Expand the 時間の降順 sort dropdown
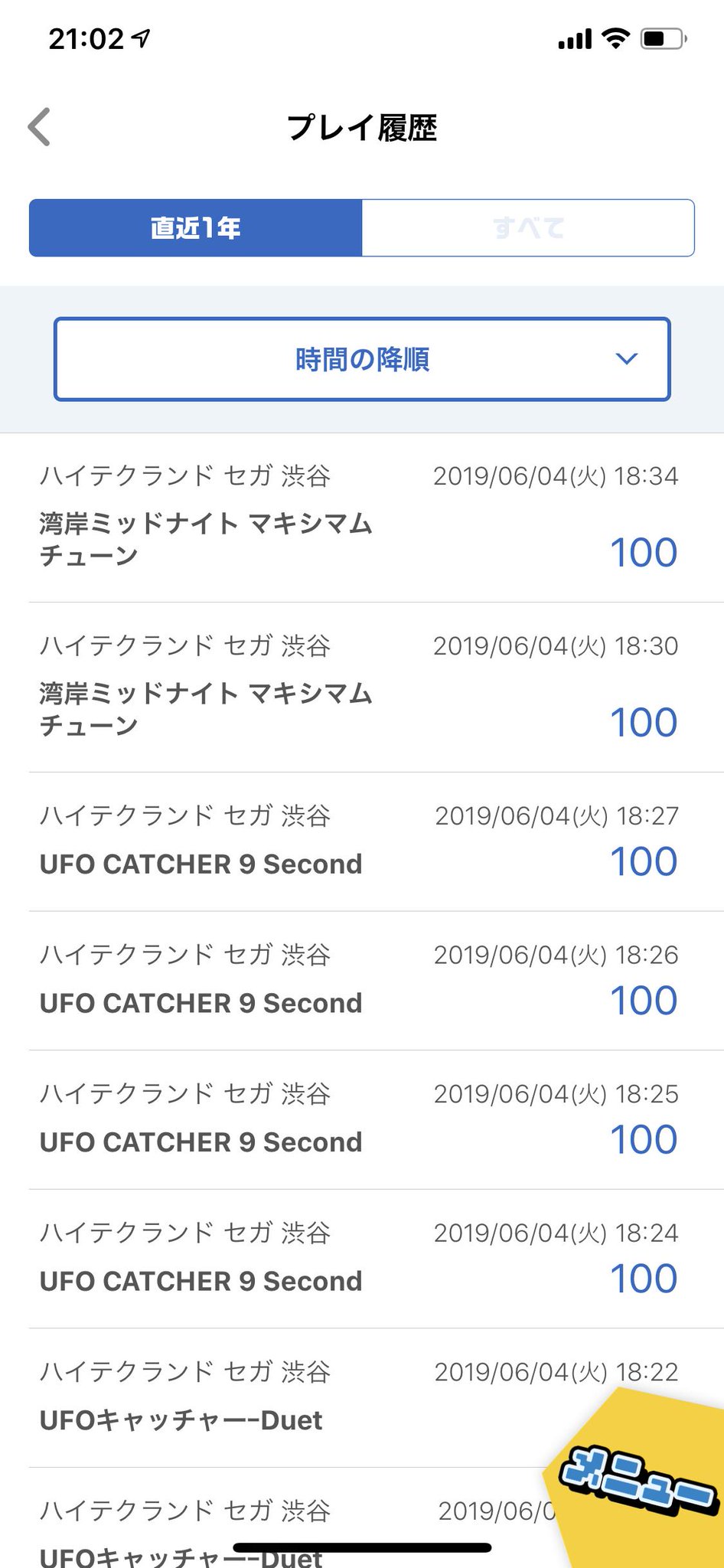Screen dimensions: 724x1568 tap(362, 359)
